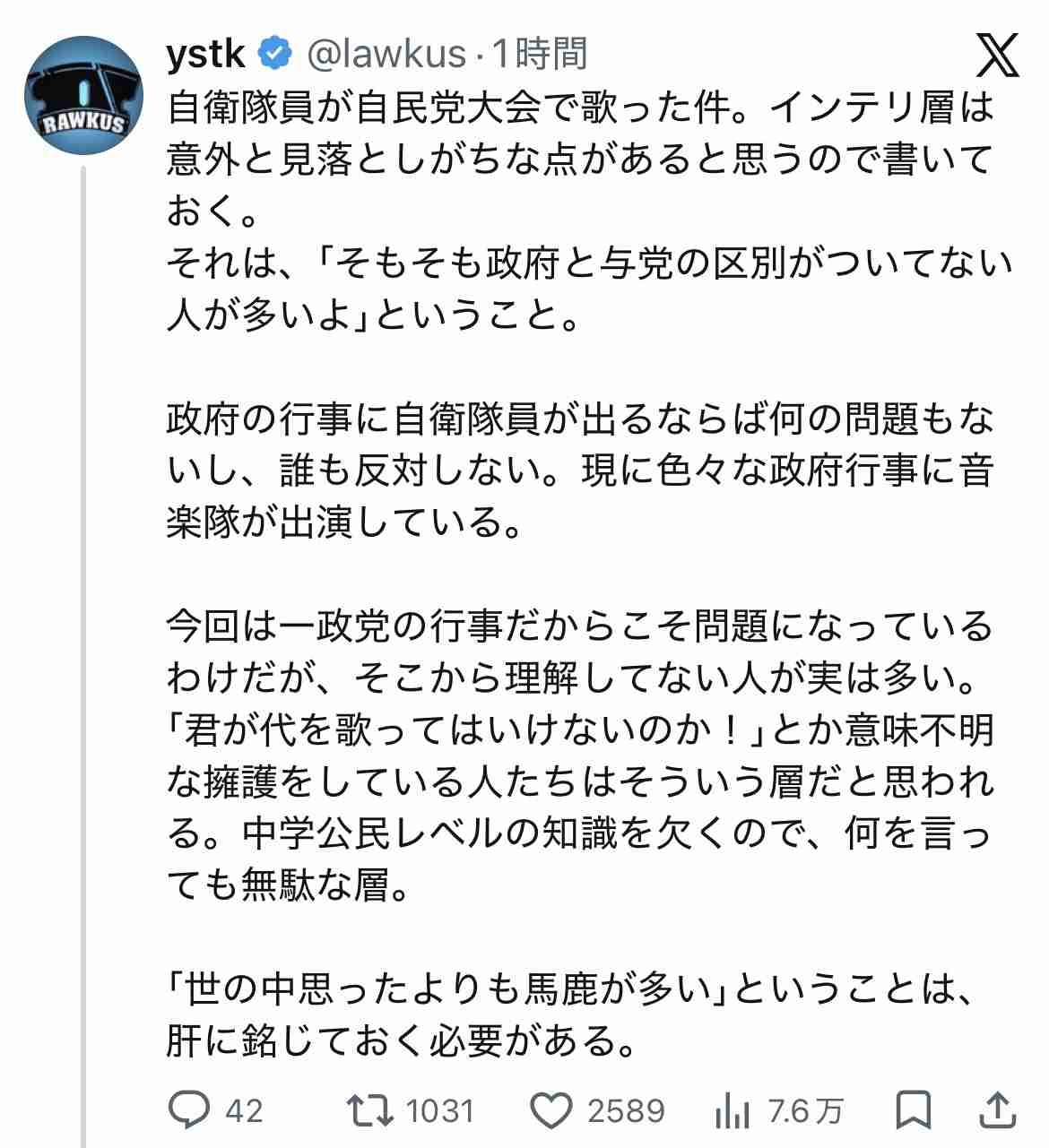Tap the X logo on the post

coord(997,56)
